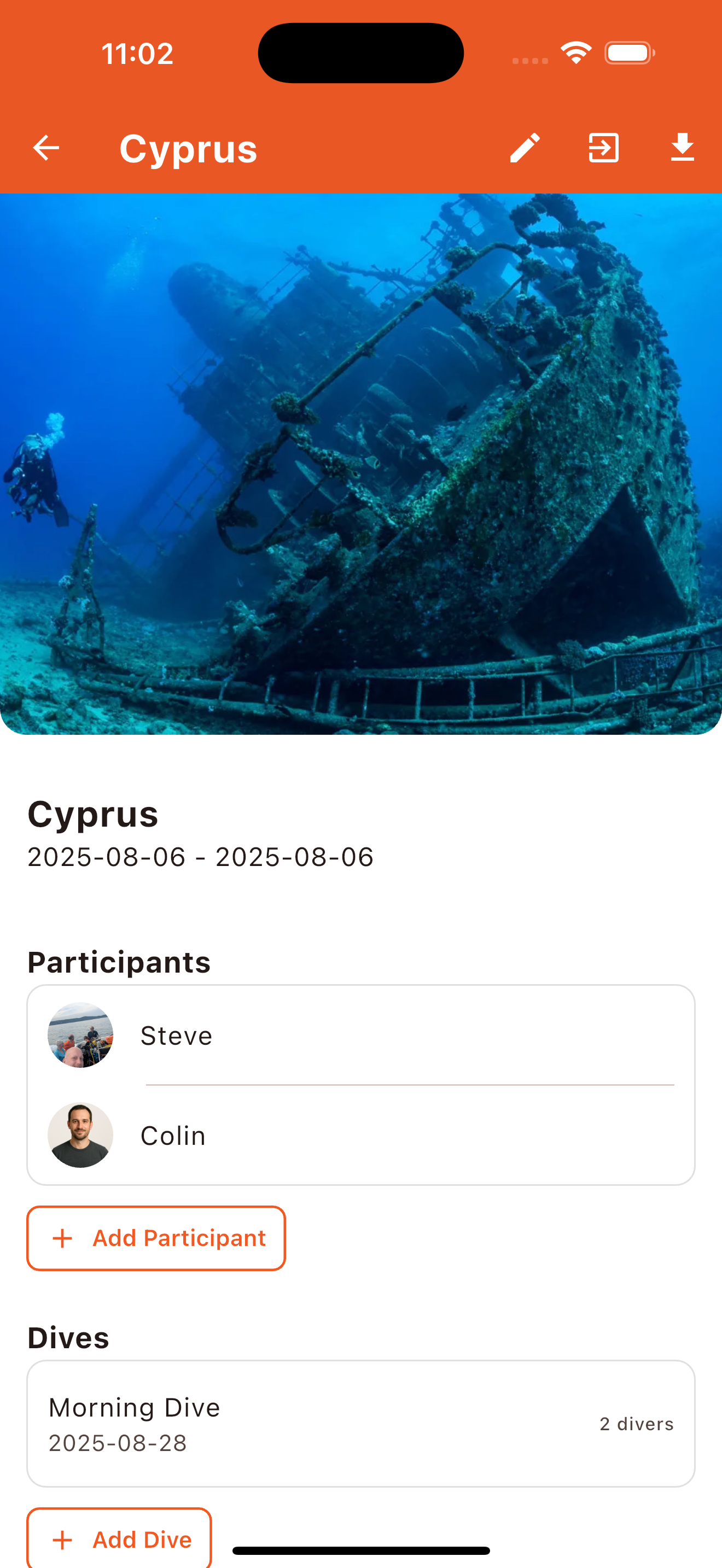The image size is (722, 1568).
Task: Open participant Colin
Action: 360,1135
